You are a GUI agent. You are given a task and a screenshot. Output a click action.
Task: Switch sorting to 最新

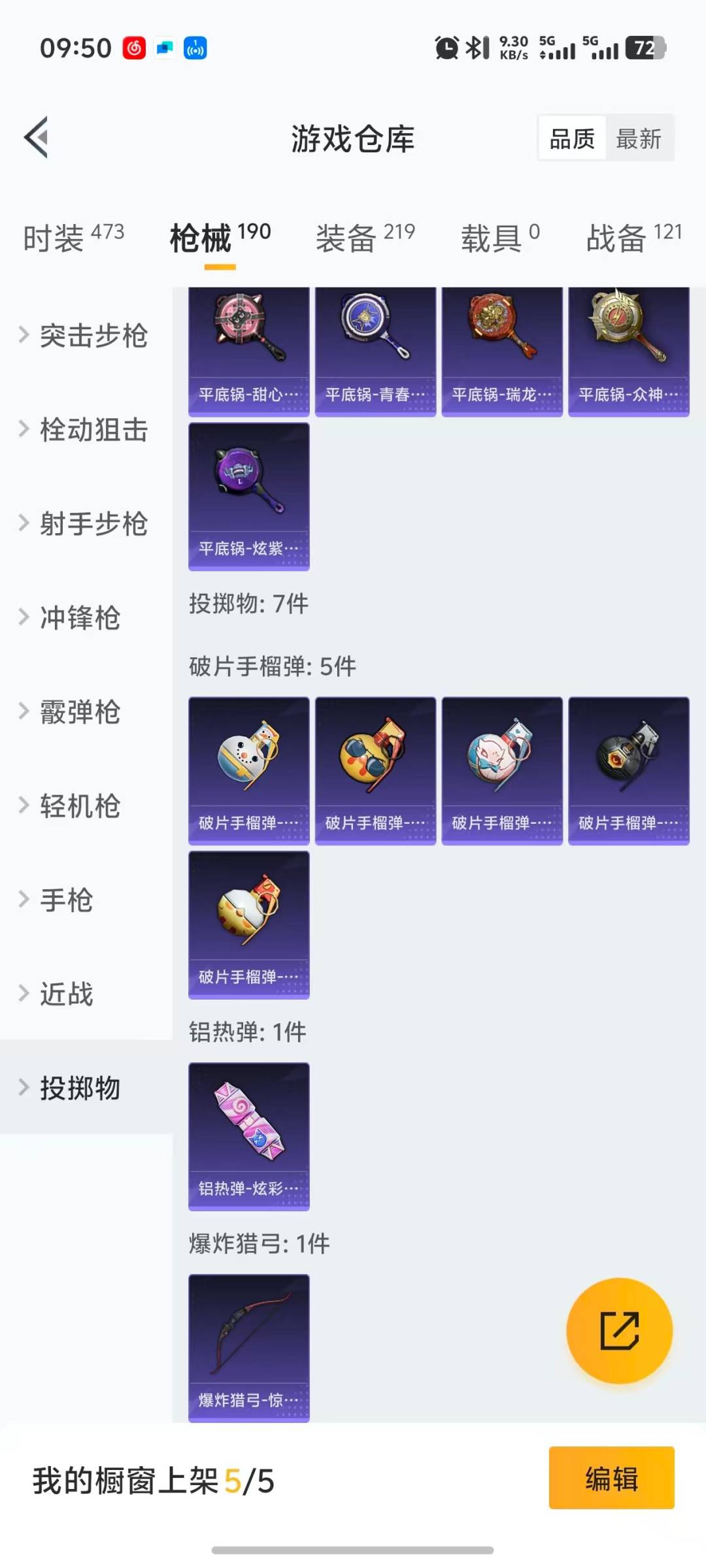(639, 139)
